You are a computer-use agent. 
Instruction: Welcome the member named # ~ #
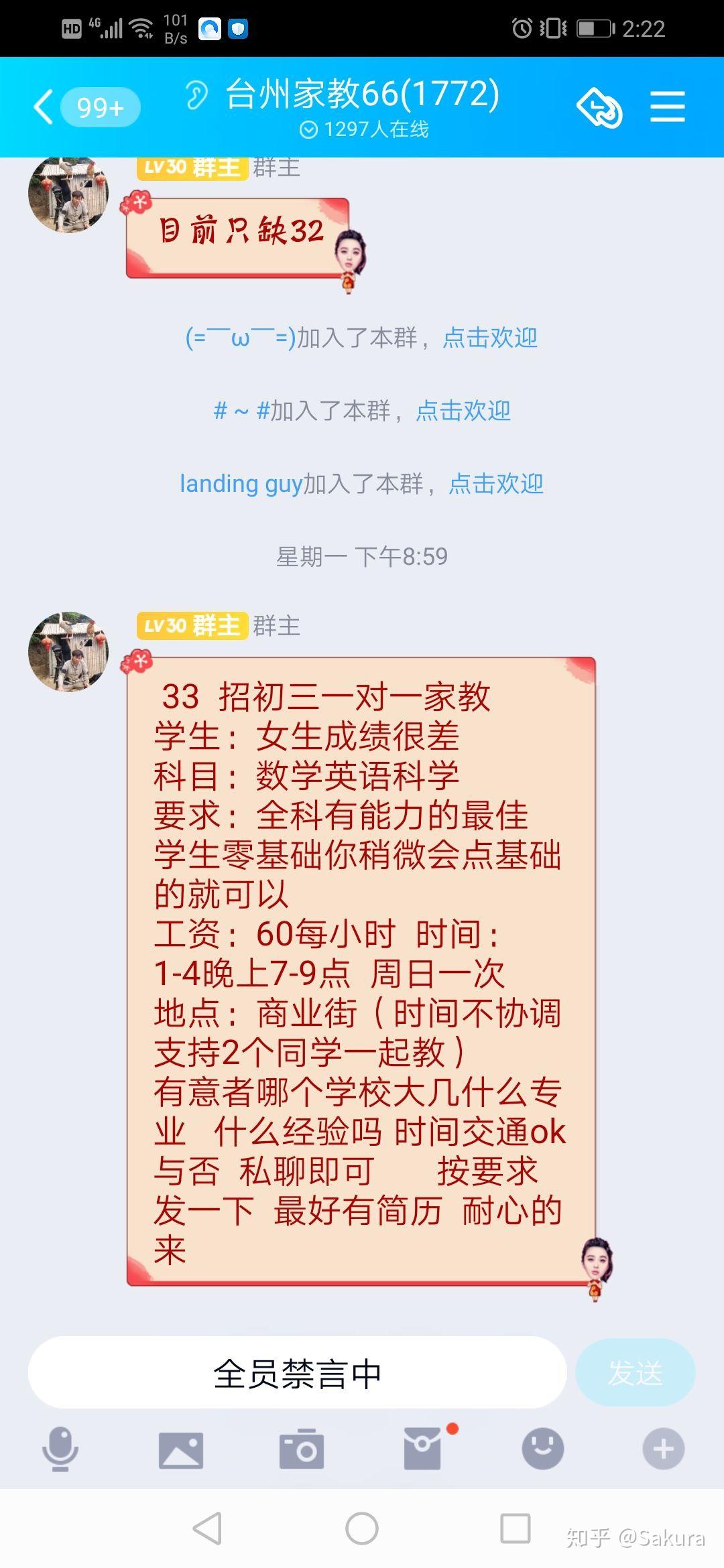click(x=463, y=410)
